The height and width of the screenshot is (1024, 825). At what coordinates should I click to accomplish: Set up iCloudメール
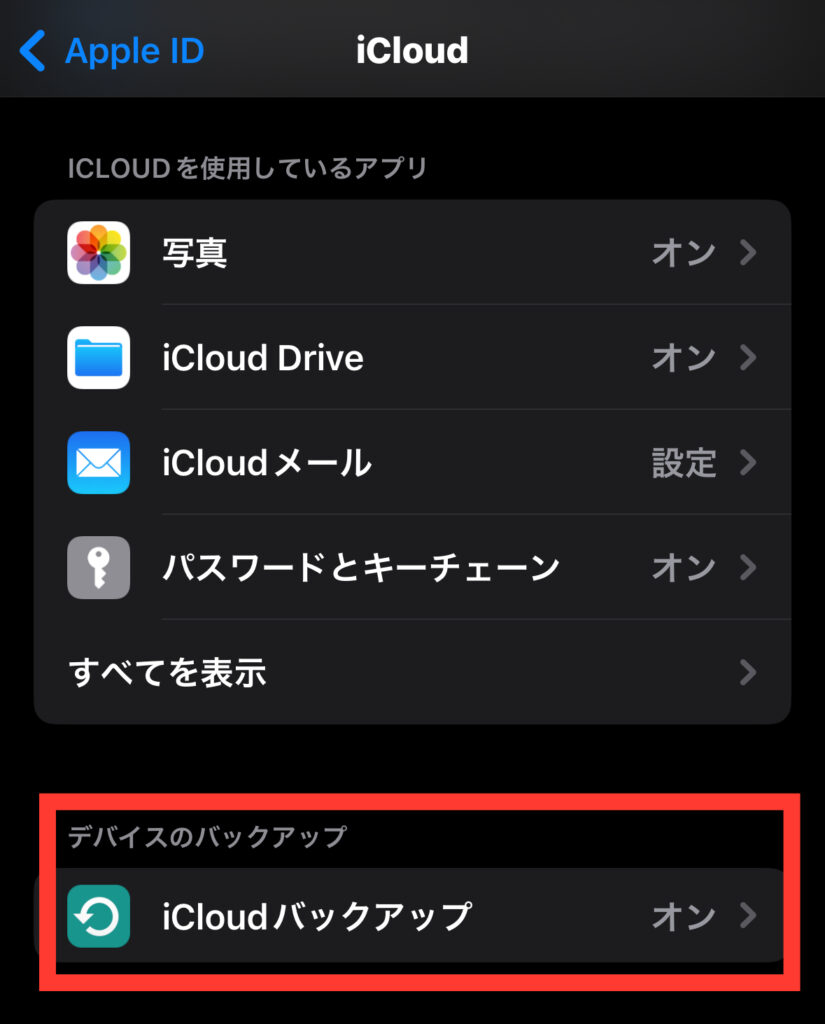(x=412, y=463)
